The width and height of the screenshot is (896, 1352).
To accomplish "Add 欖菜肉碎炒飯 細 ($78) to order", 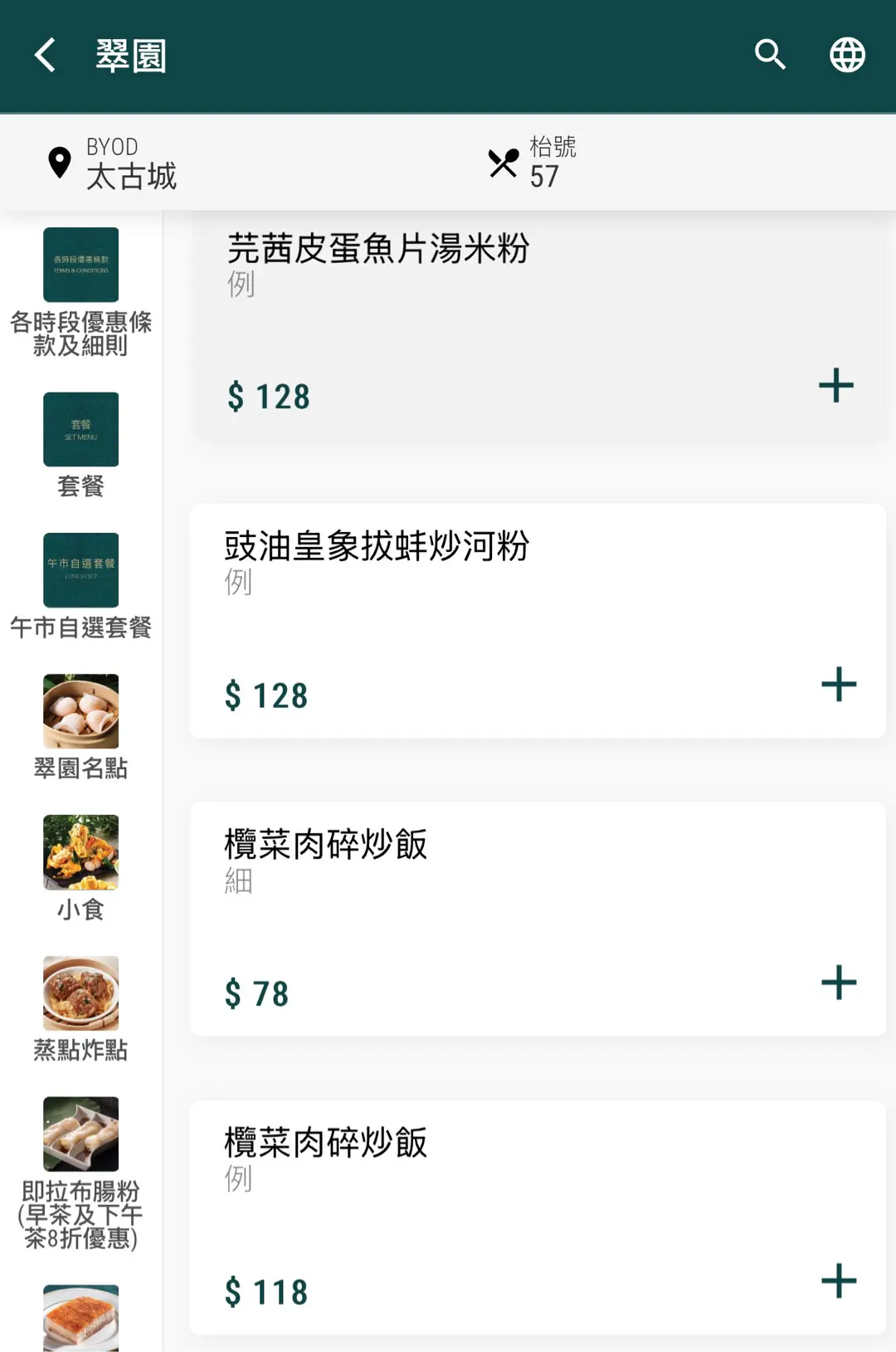I will point(838,983).
